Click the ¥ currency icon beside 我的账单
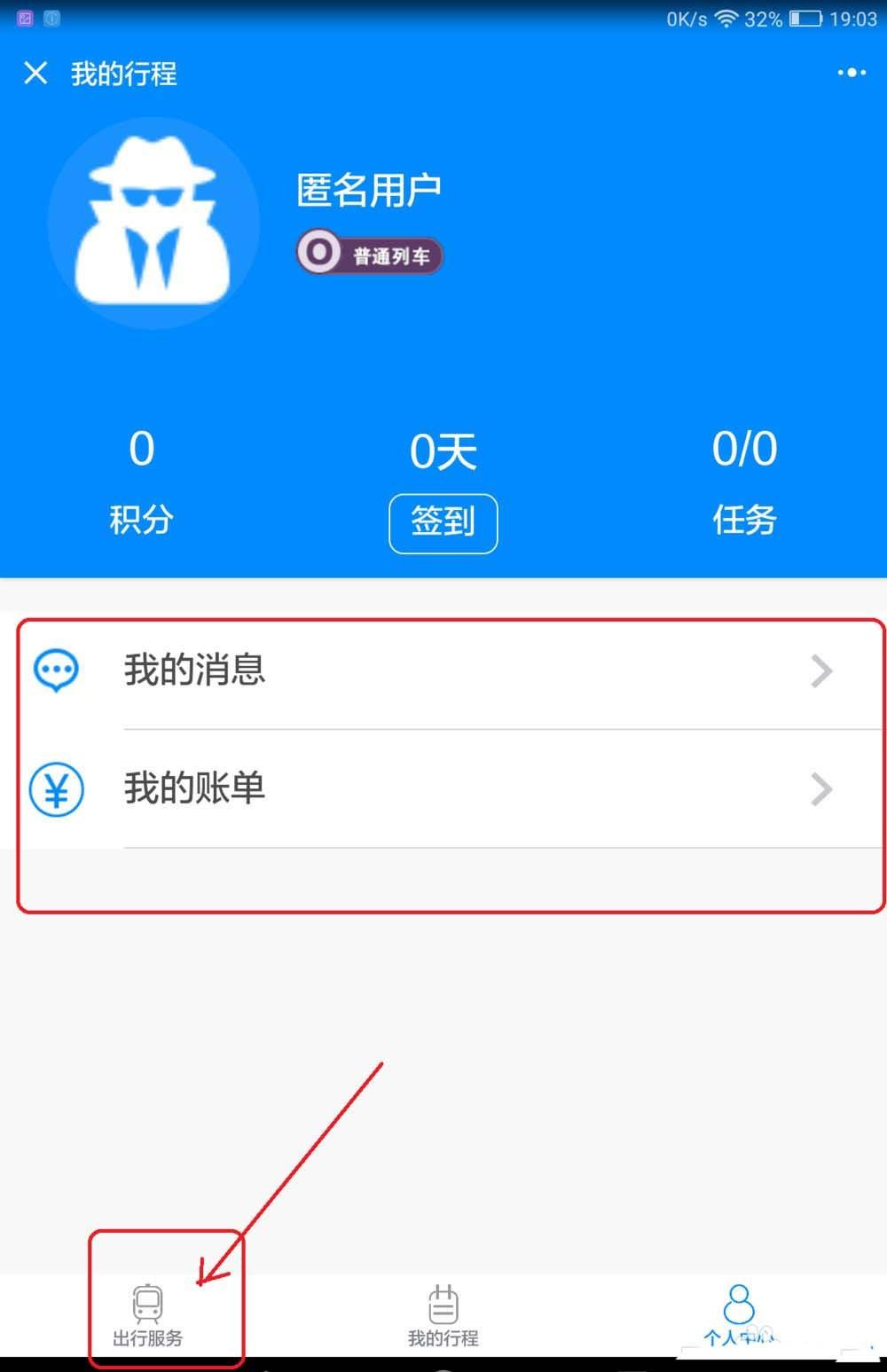Screen dimensions: 887x1372 (56, 789)
